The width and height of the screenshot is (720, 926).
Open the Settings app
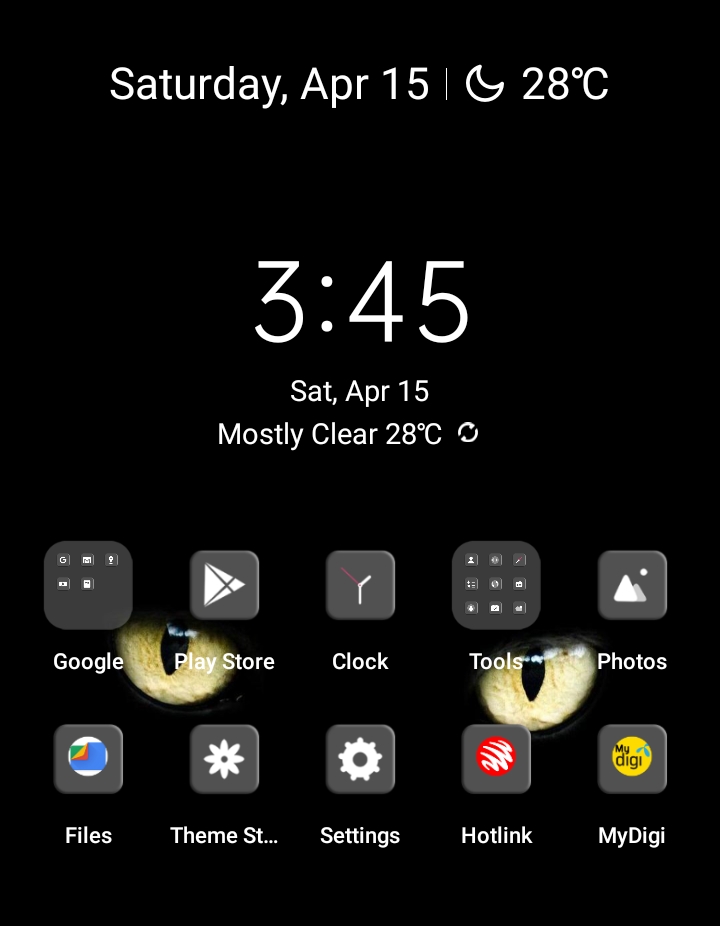coord(360,759)
